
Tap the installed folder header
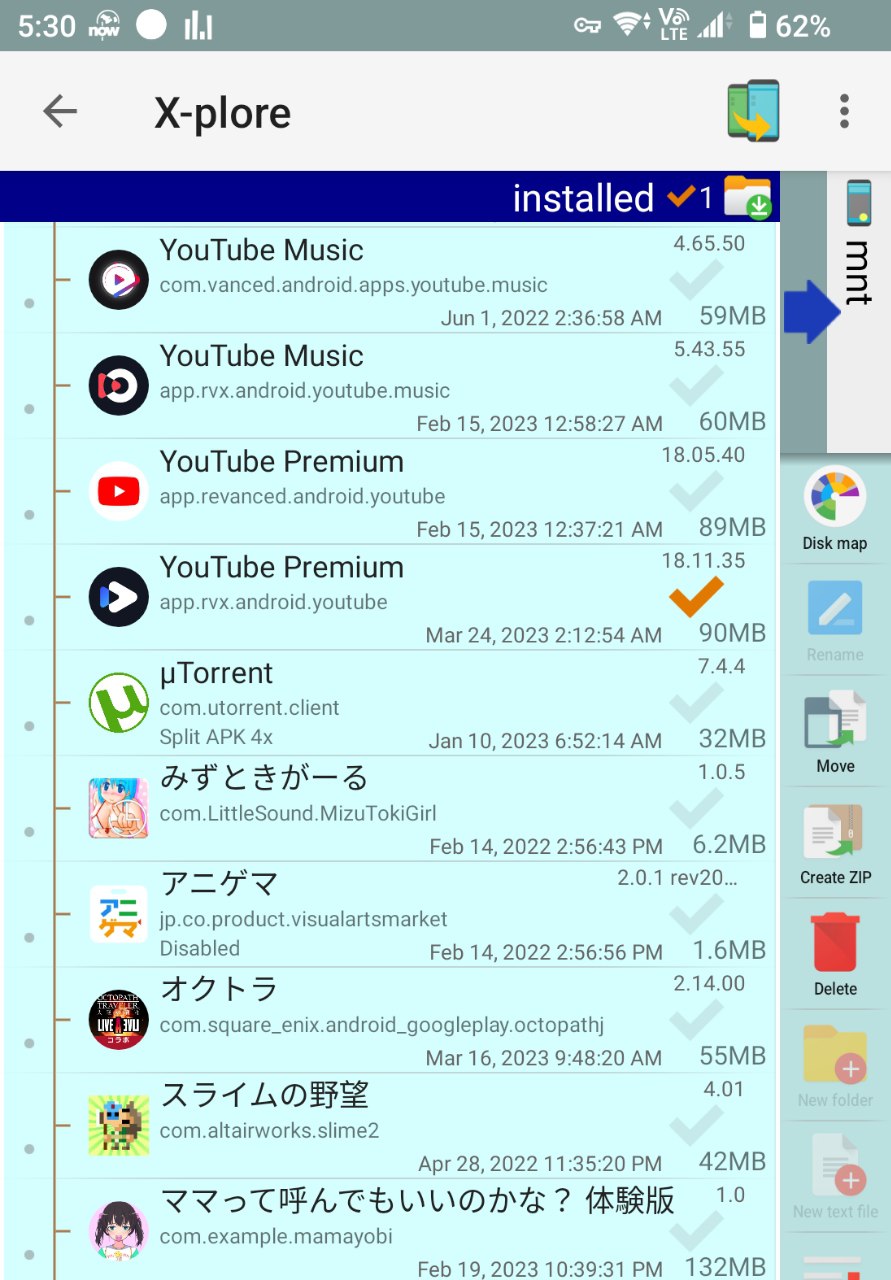[x=390, y=197]
